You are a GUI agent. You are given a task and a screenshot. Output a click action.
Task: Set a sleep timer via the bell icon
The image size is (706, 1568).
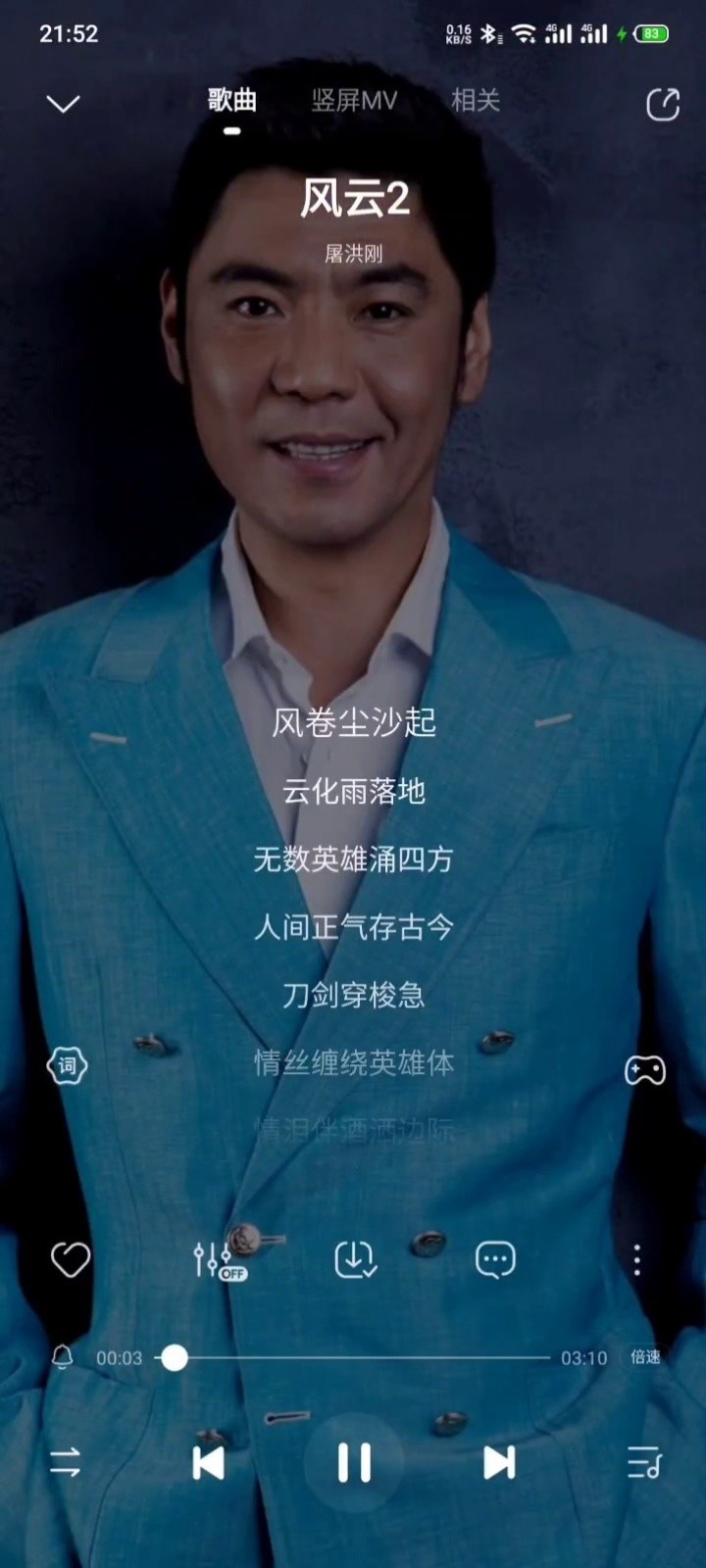63,1358
